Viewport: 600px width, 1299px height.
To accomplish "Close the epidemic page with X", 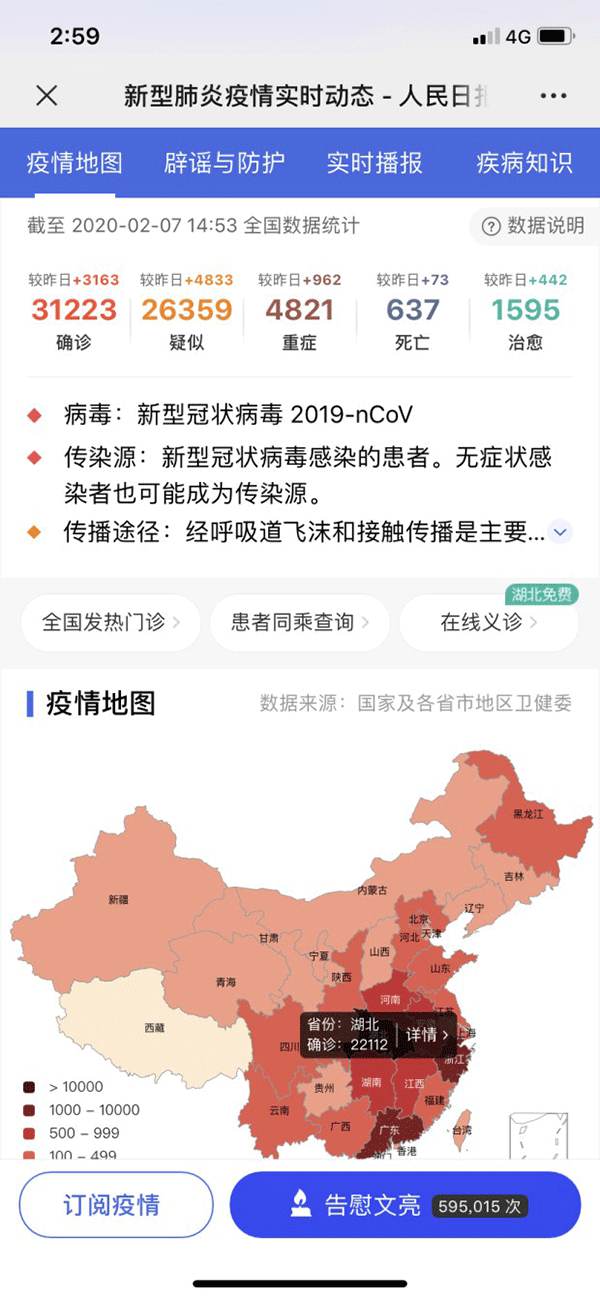I will [x=46, y=96].
